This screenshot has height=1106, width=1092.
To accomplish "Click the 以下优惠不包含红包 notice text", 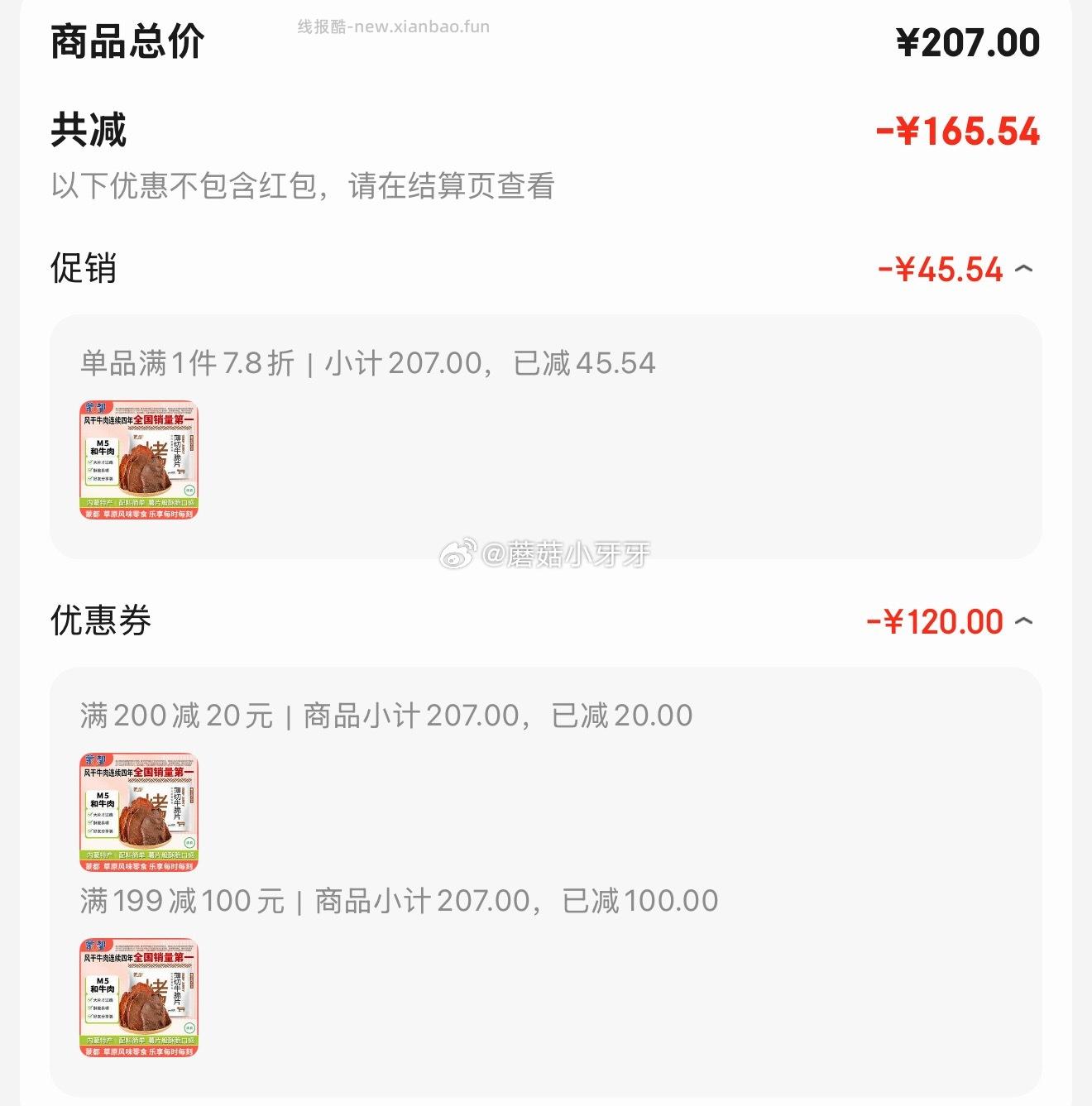I will [x=304, y=186].
